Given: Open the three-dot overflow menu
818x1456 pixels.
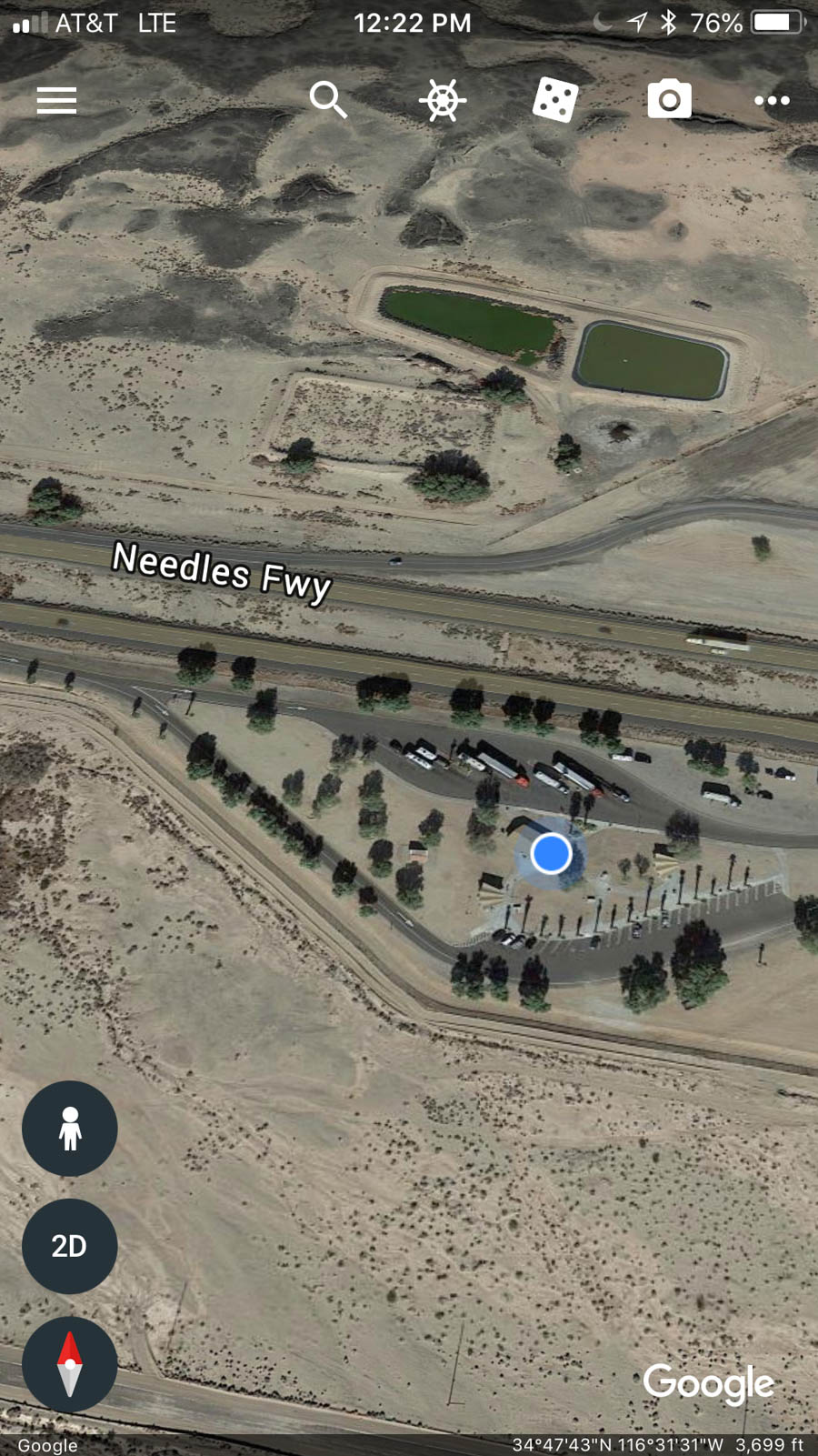Looking at the screenshot, I should [772, 101].
